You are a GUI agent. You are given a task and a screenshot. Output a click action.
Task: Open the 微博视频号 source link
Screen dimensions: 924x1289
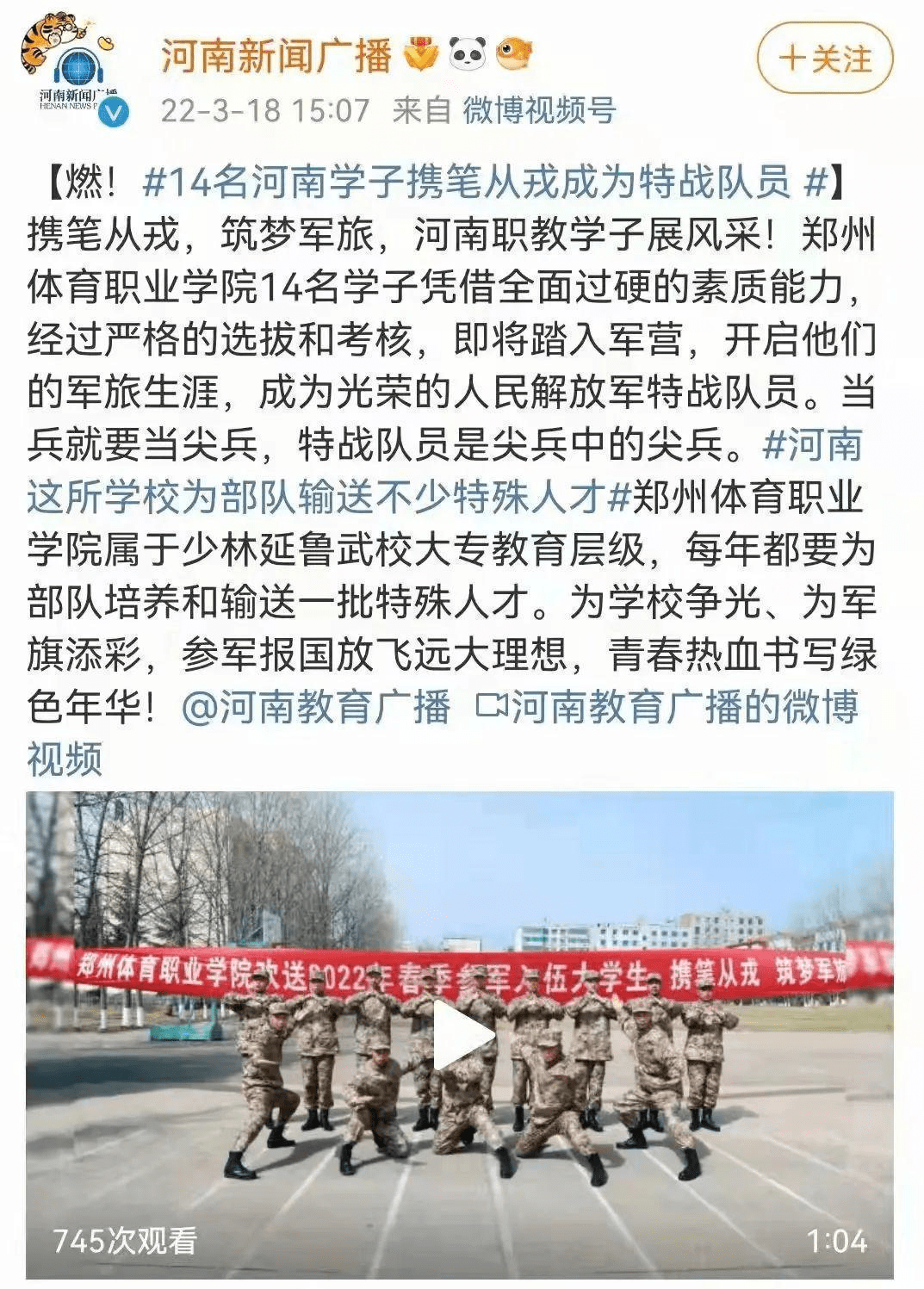[539, 110]
